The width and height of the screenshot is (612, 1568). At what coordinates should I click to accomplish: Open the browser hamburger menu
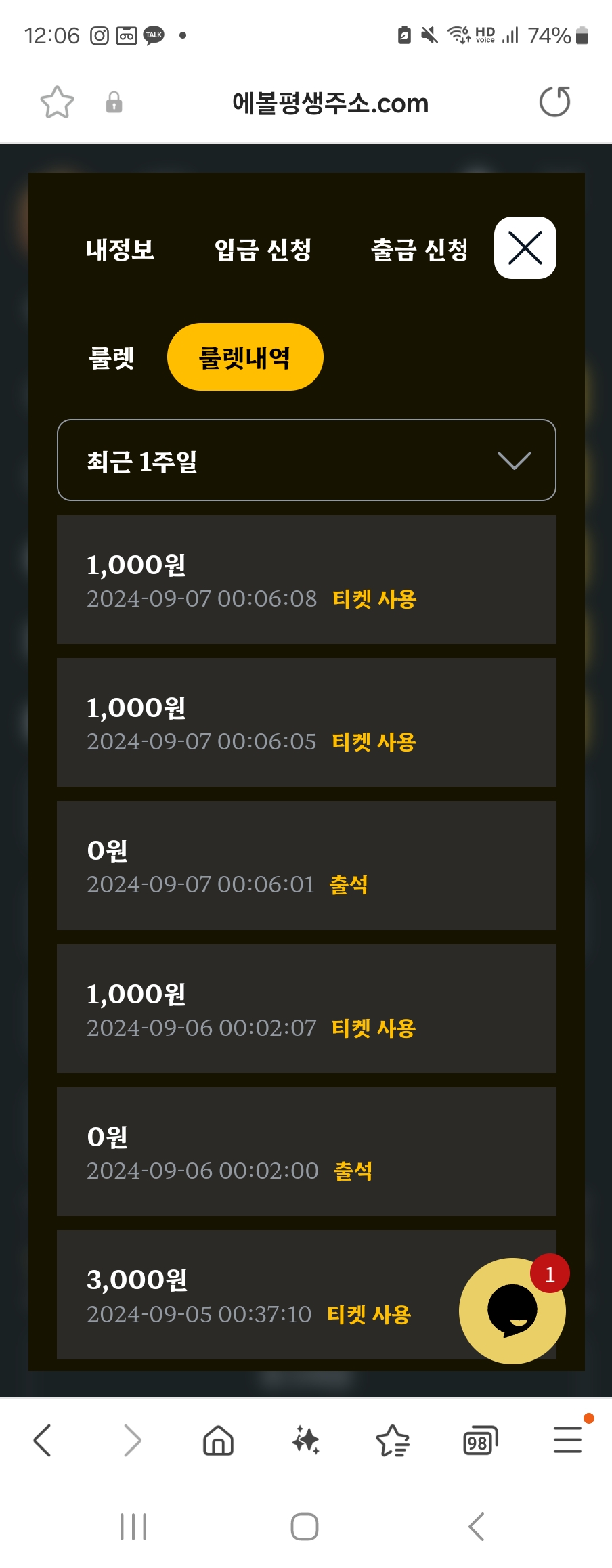point(567,1440)
